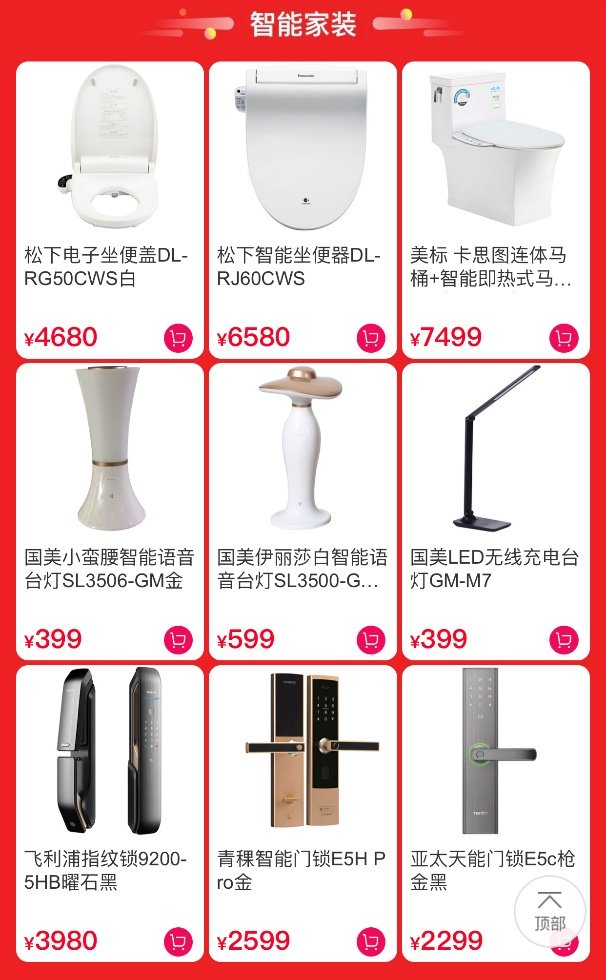Add 国美伊丽莎白智能语音台灯 to cart
This screenshot has height=980, width=606.
click(x=371, y=640)
